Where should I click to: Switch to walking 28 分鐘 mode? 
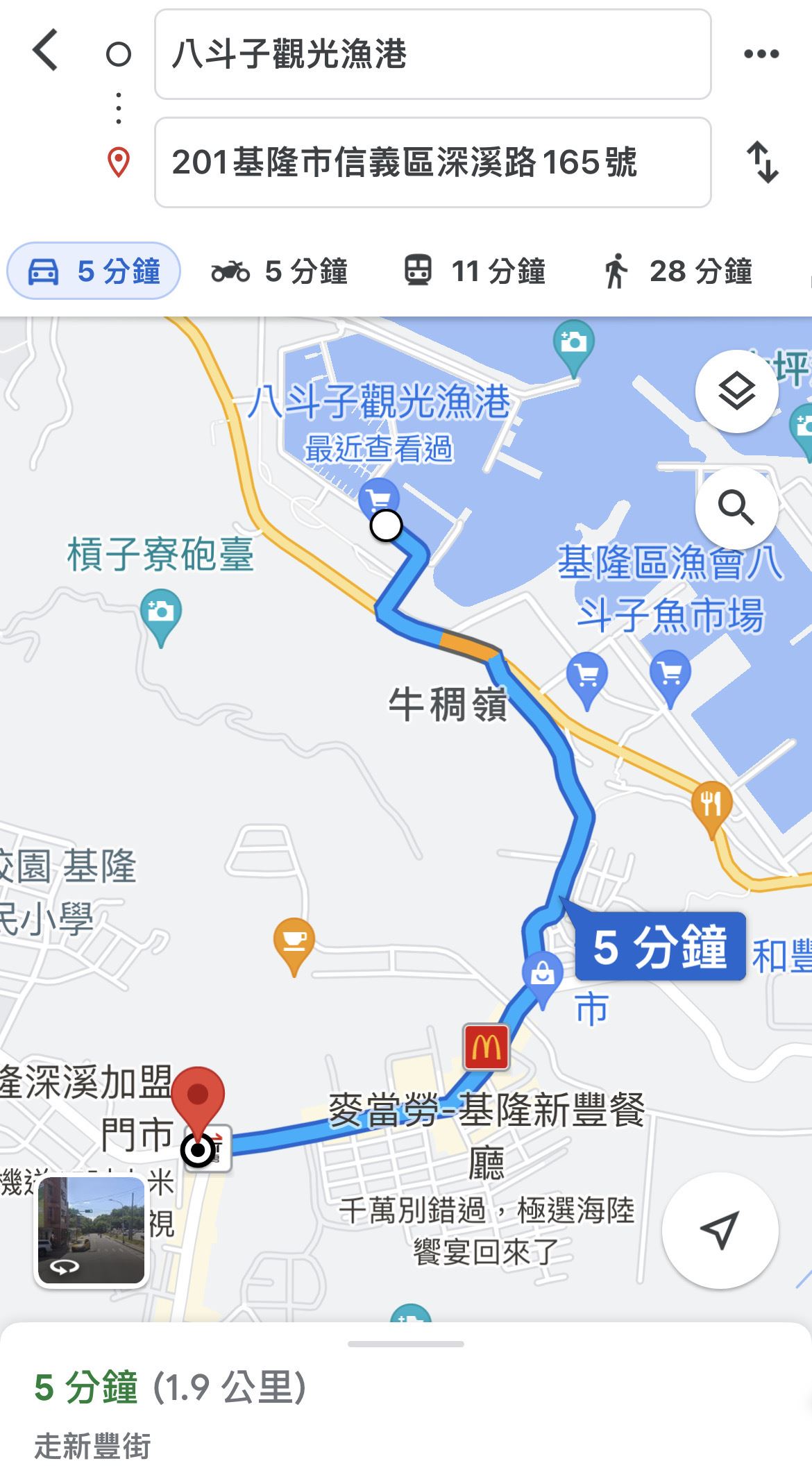pos(677,271)
